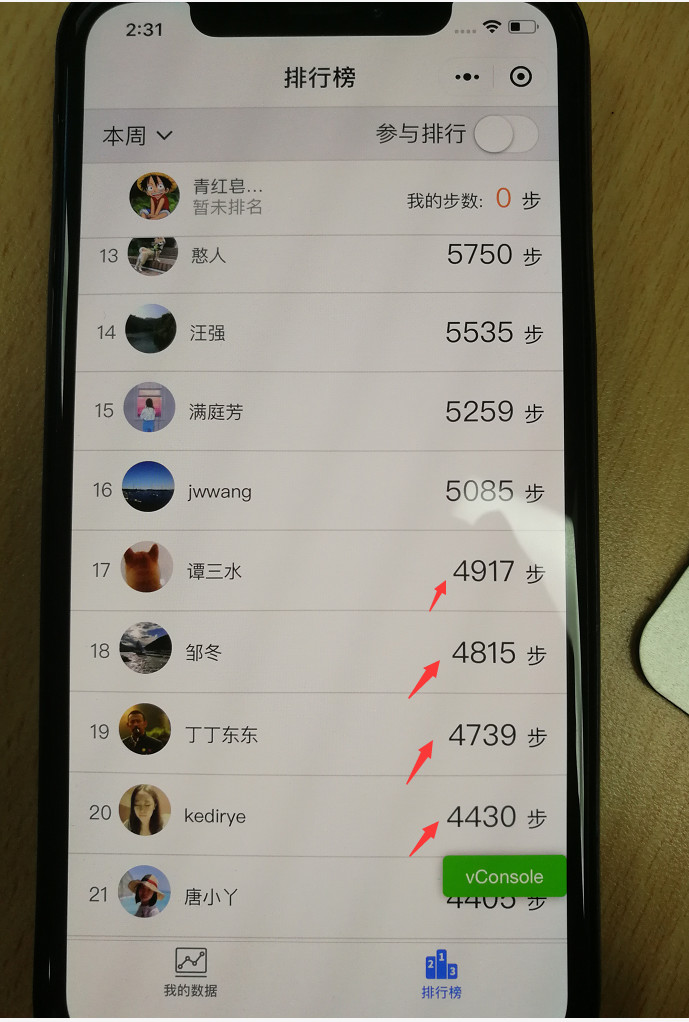Screen dimensions: 689x1022
Task: Tap the jwwang ranking entry
Action: [x=320, y=491]
